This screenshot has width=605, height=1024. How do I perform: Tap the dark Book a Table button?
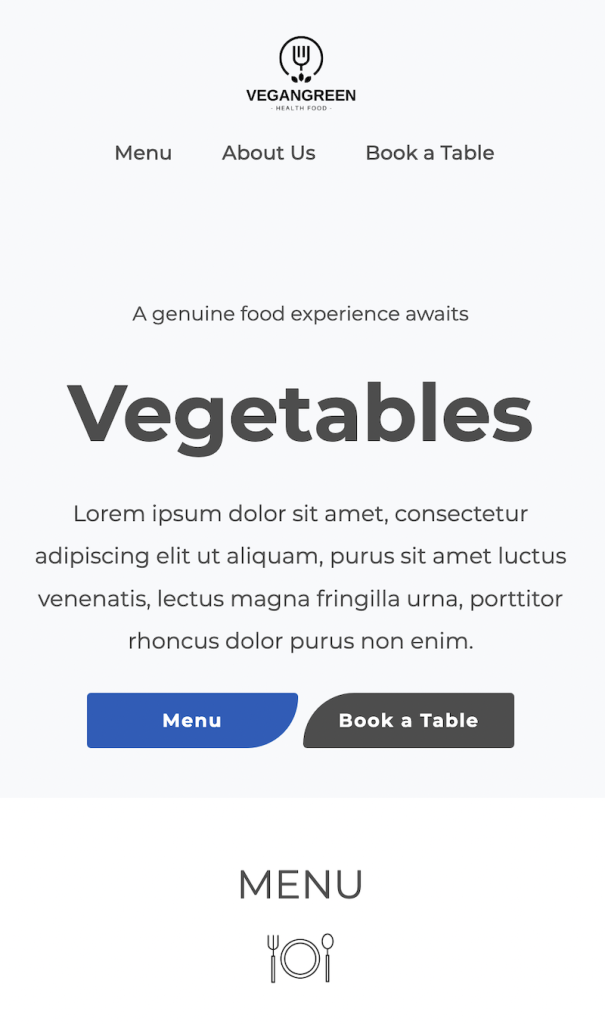(408, 720)
